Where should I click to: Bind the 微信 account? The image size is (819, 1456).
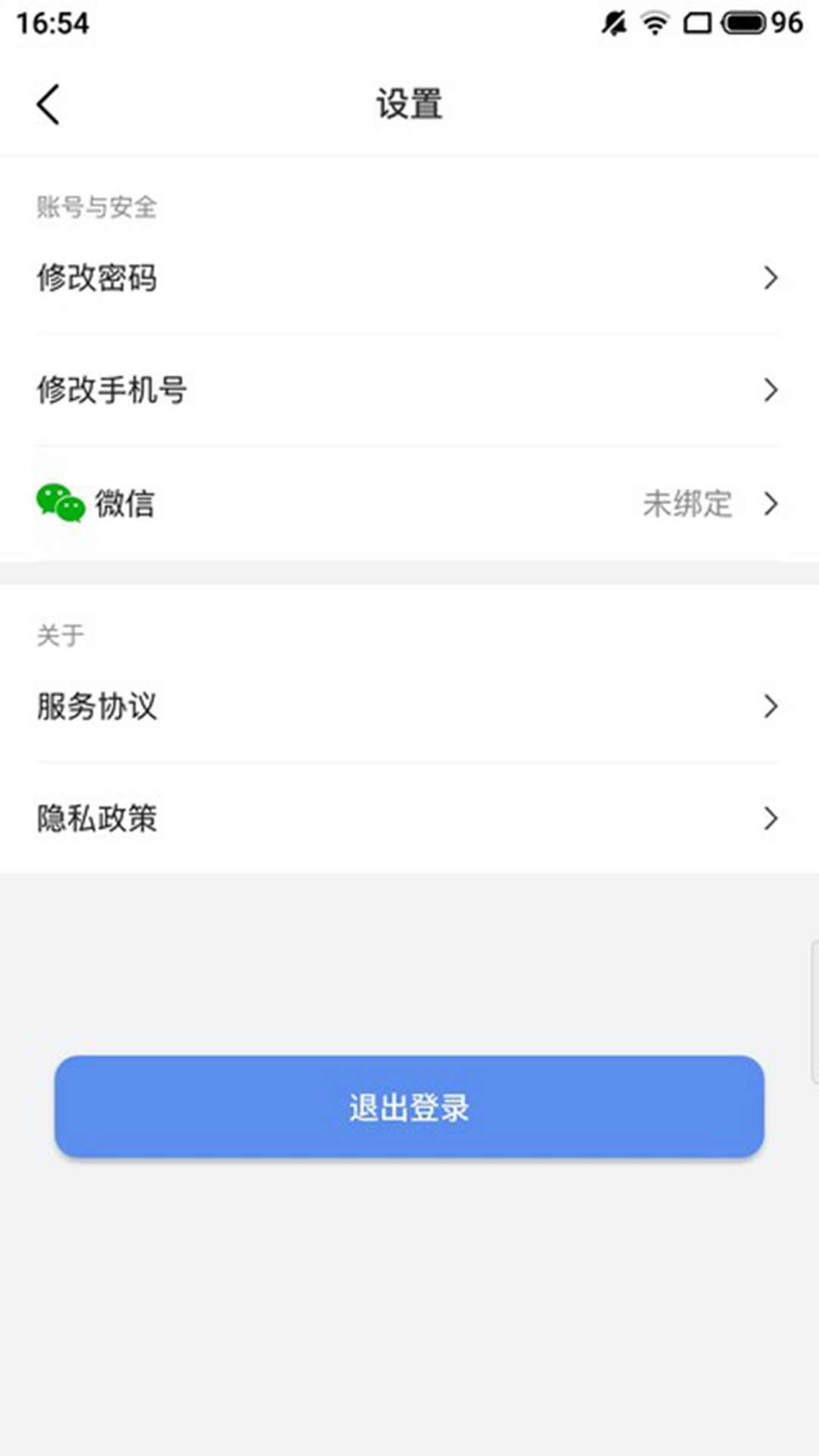tap(408, 504)
